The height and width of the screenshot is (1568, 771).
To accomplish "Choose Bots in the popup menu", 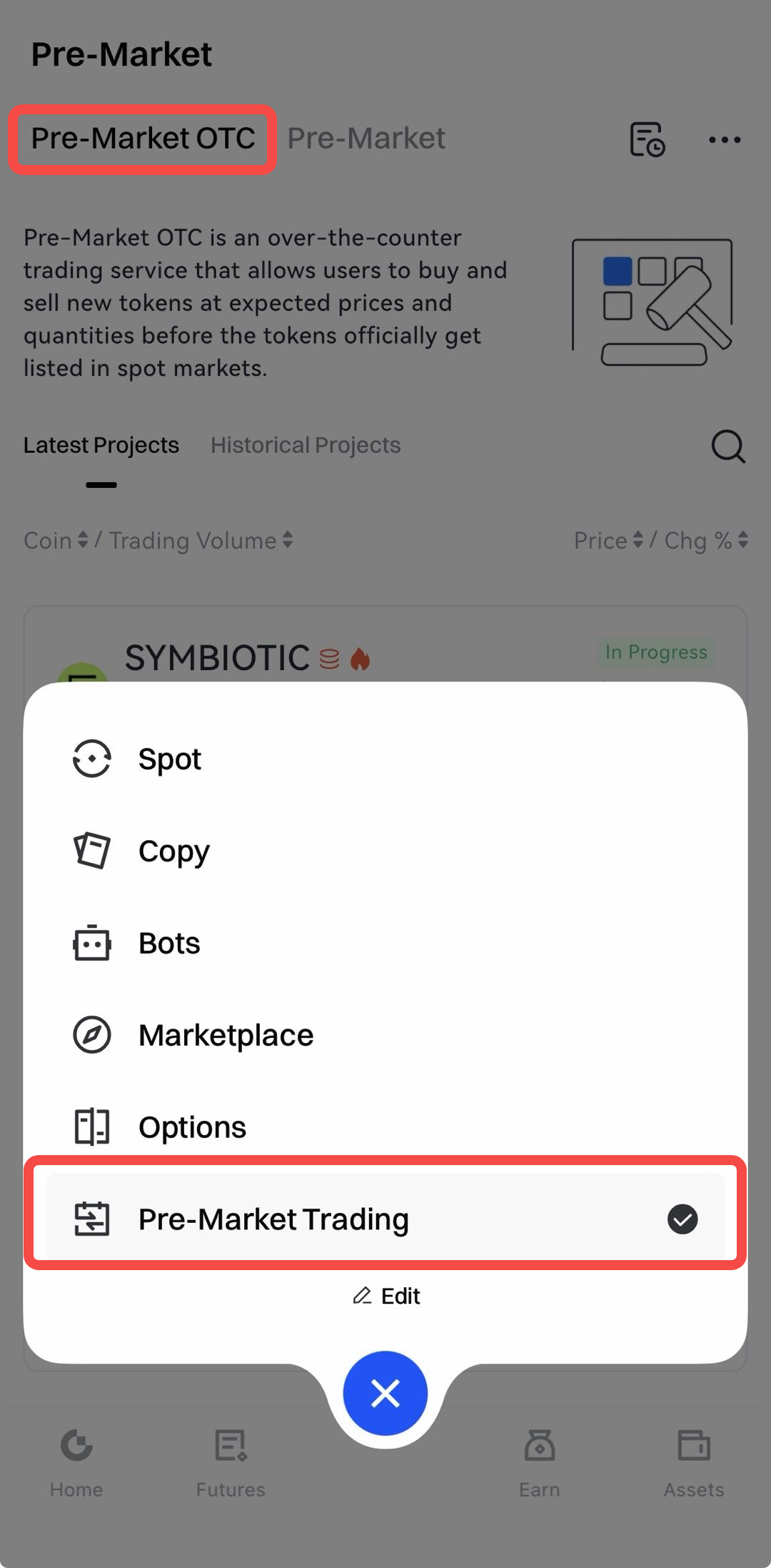I will 169,943.
